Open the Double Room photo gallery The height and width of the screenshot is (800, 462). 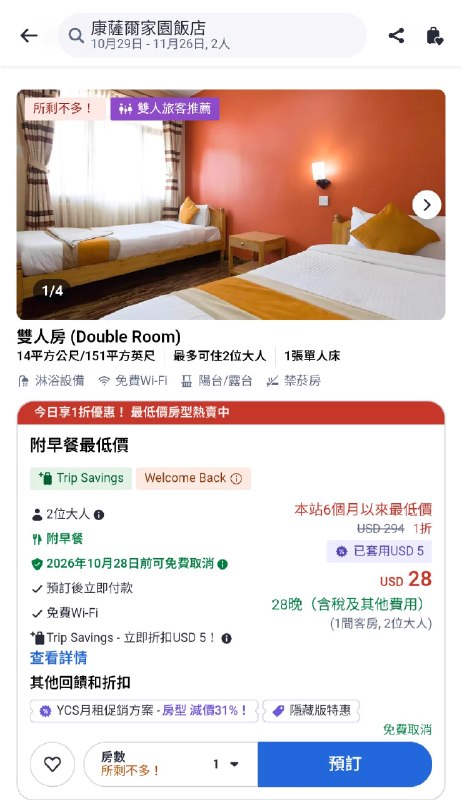point(231,205)
